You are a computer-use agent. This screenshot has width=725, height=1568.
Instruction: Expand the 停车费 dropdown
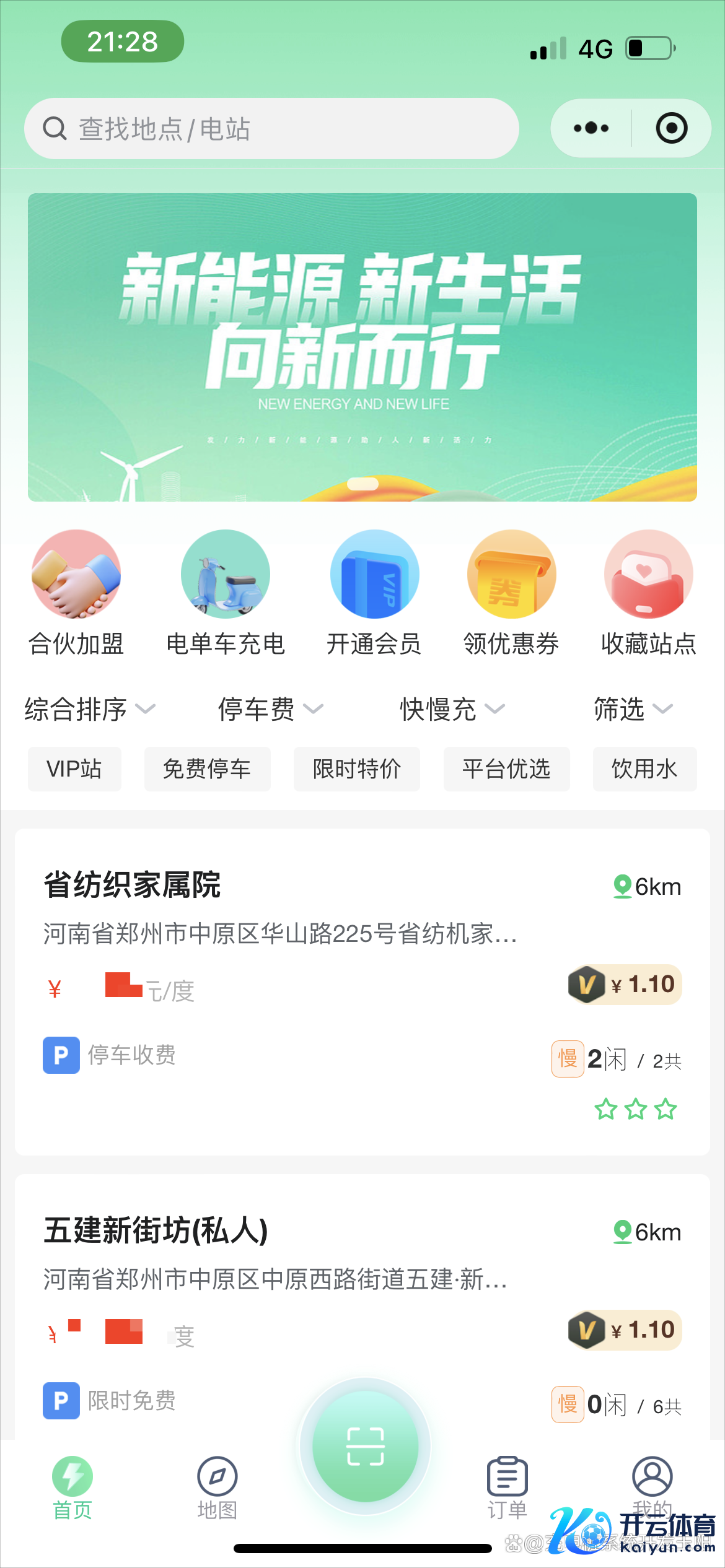click(x=270, y=709)
